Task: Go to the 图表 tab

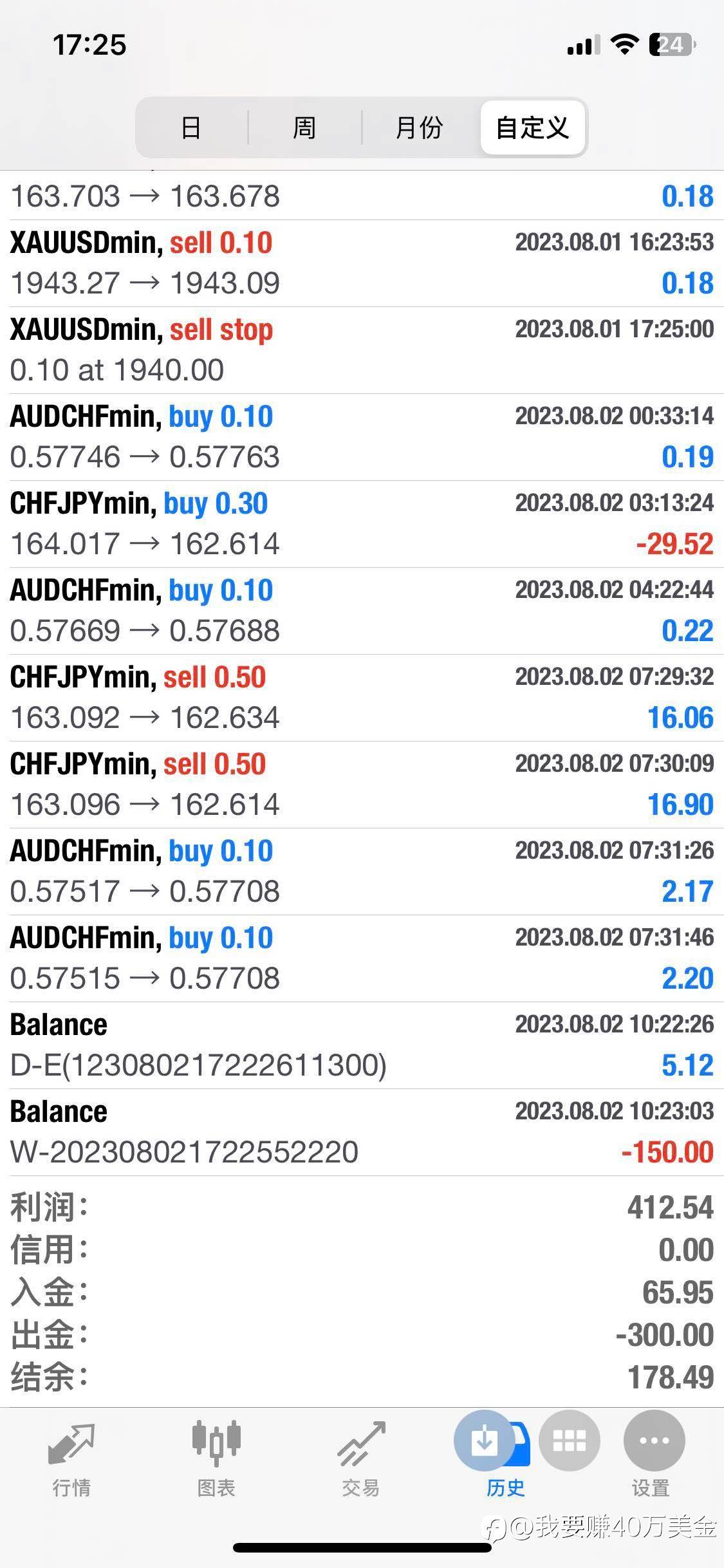Action: tap(216, 1459)
